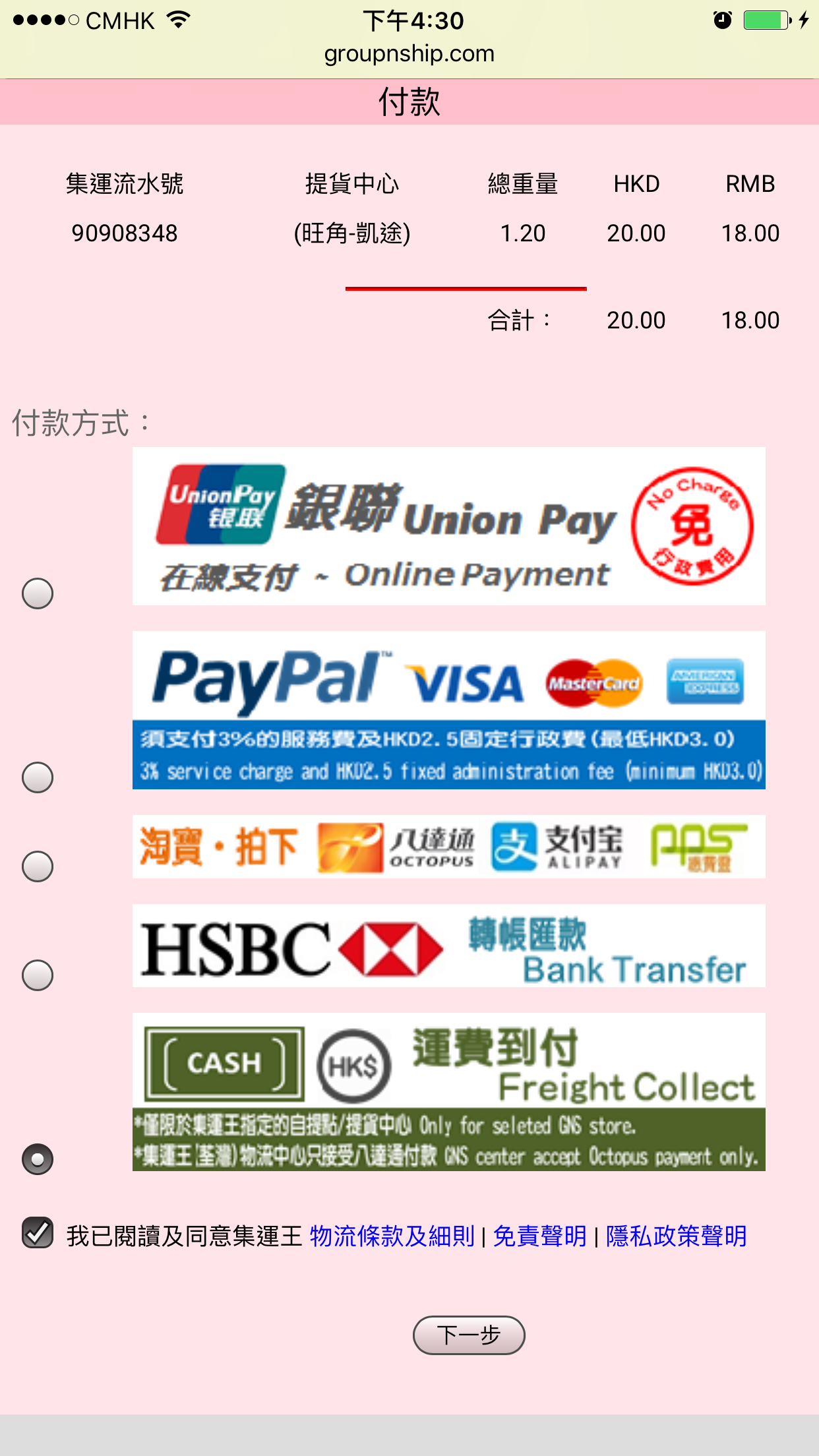Viewport: 819px width, 1456px height.
Task: Tap the groupnship.com address bar
Action: [409, 53]
